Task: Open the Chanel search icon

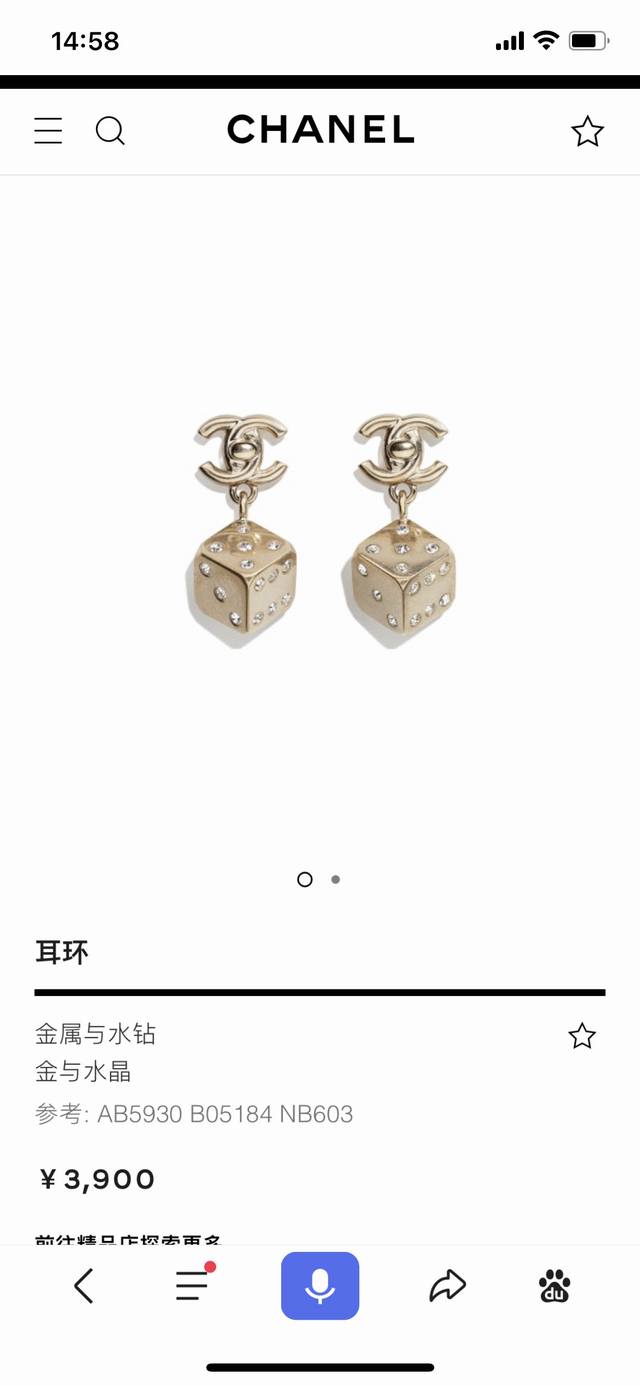Action: coord(110,131)
